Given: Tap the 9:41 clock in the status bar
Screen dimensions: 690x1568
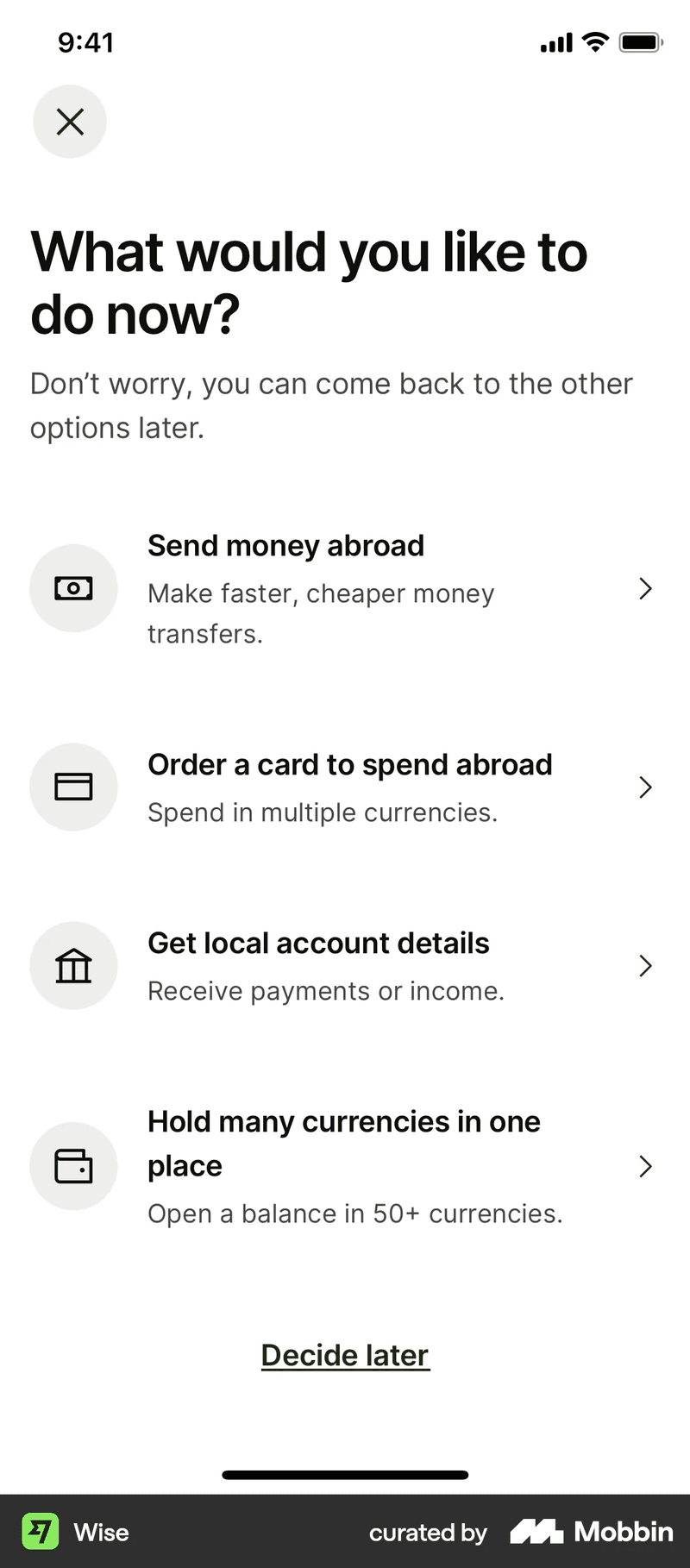Looking at the screenshot, I should click(86, 41).
